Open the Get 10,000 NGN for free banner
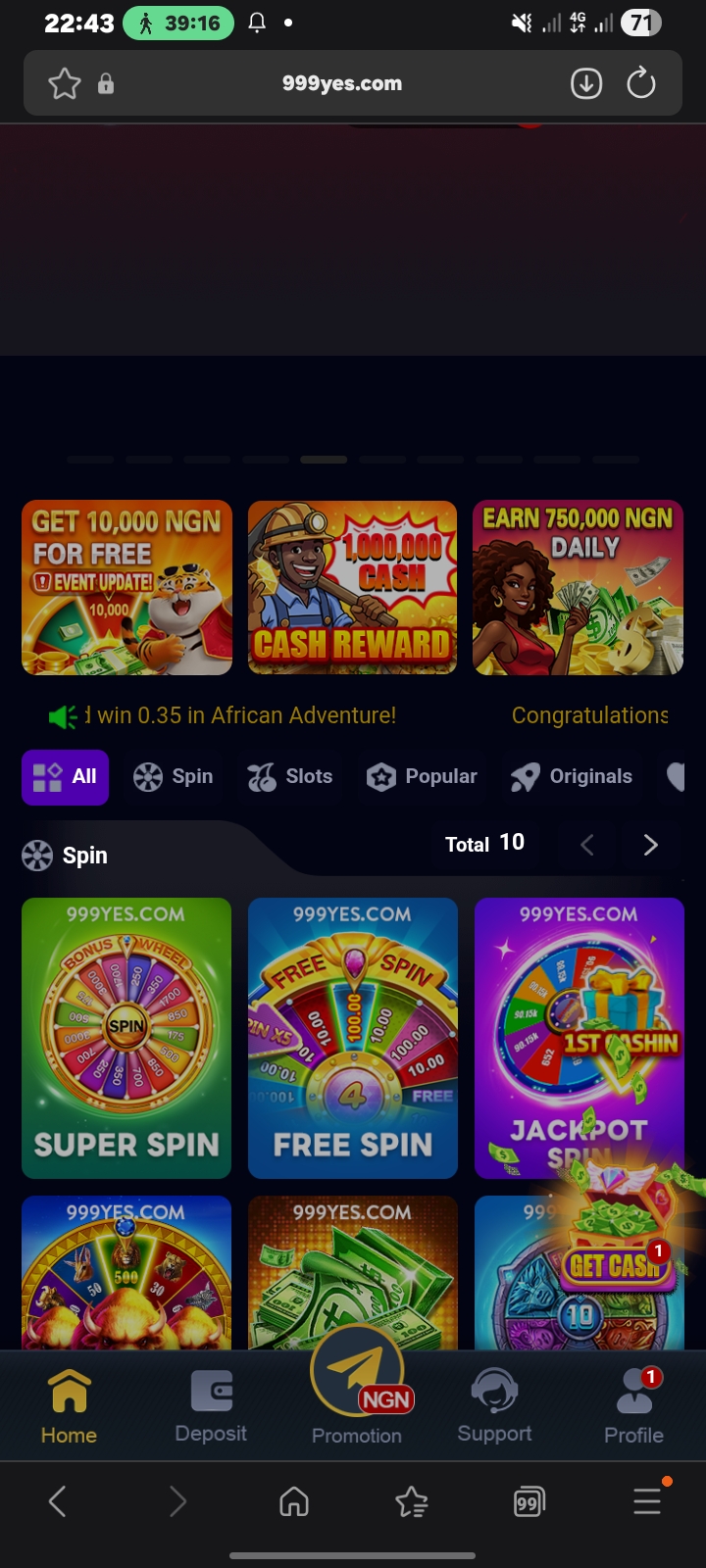Viewport: 706px width, 1568px height. (127, 588)
